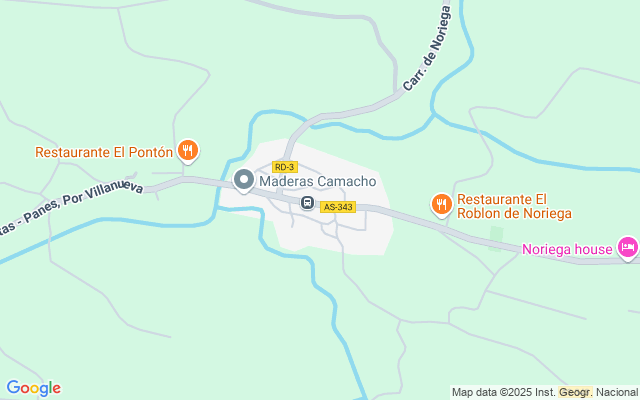Select the Maderas Camacho place pin
This screenshot has width=640, height=400.
[243, 180]
